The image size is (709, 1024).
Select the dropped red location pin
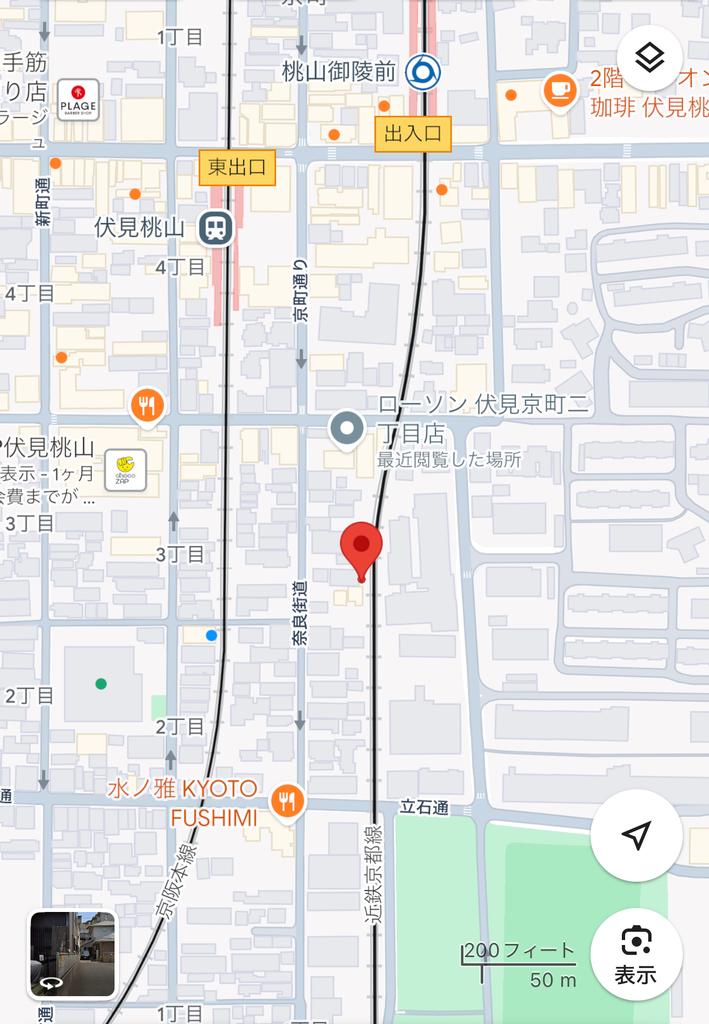click(x=361, y=548)
